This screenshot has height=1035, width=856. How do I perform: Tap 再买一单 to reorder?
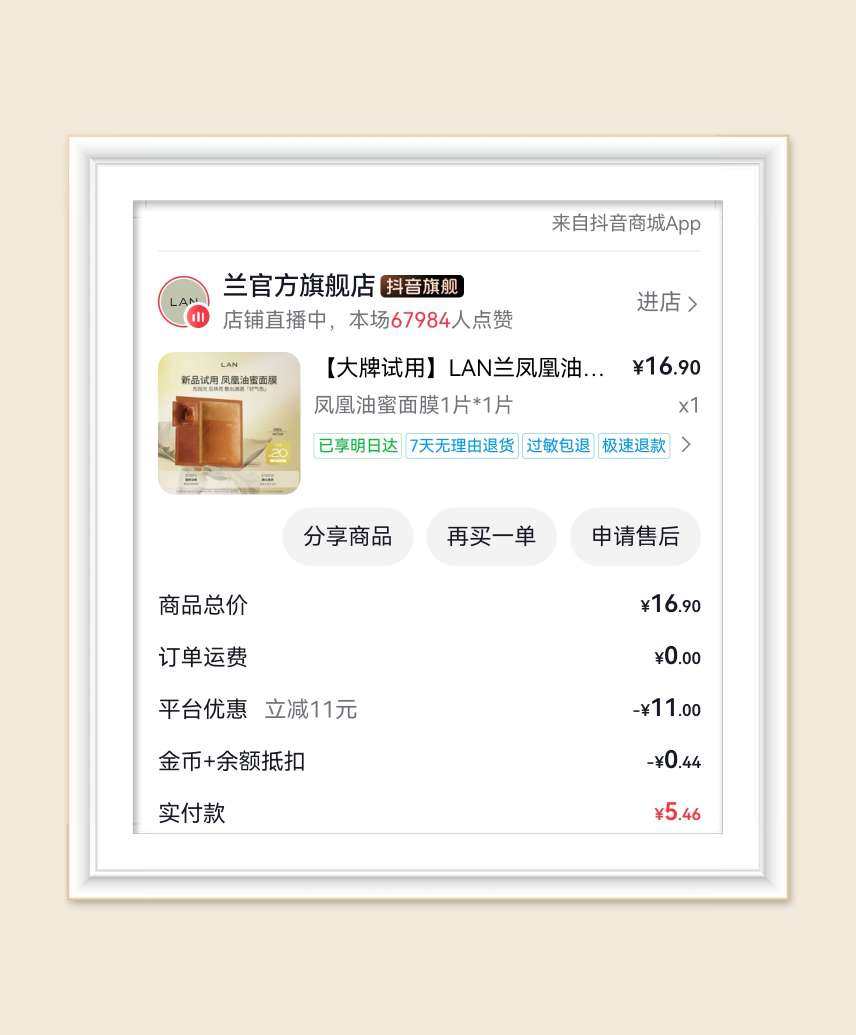pos(491,537)
